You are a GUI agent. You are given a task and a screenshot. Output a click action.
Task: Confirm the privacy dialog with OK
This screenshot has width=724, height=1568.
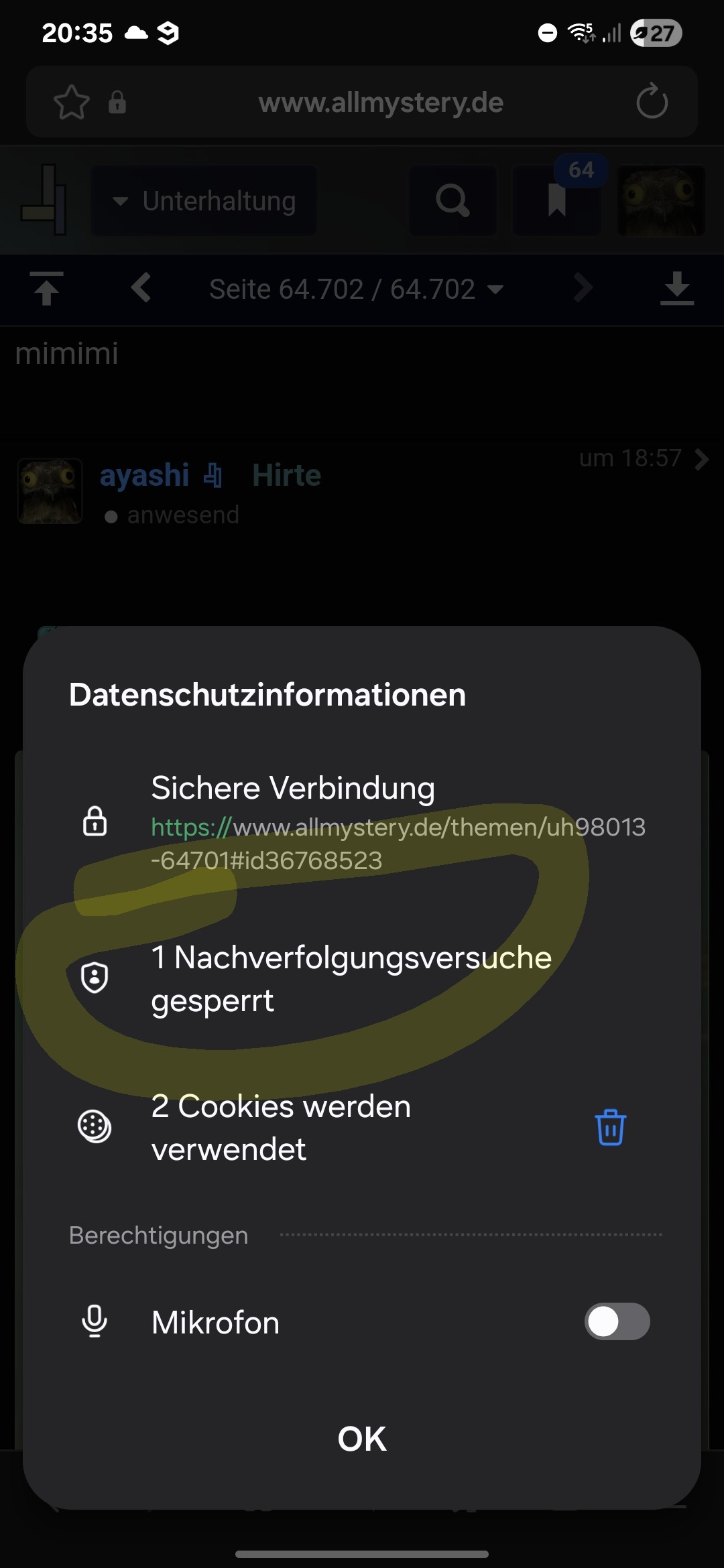[362, 1439]
